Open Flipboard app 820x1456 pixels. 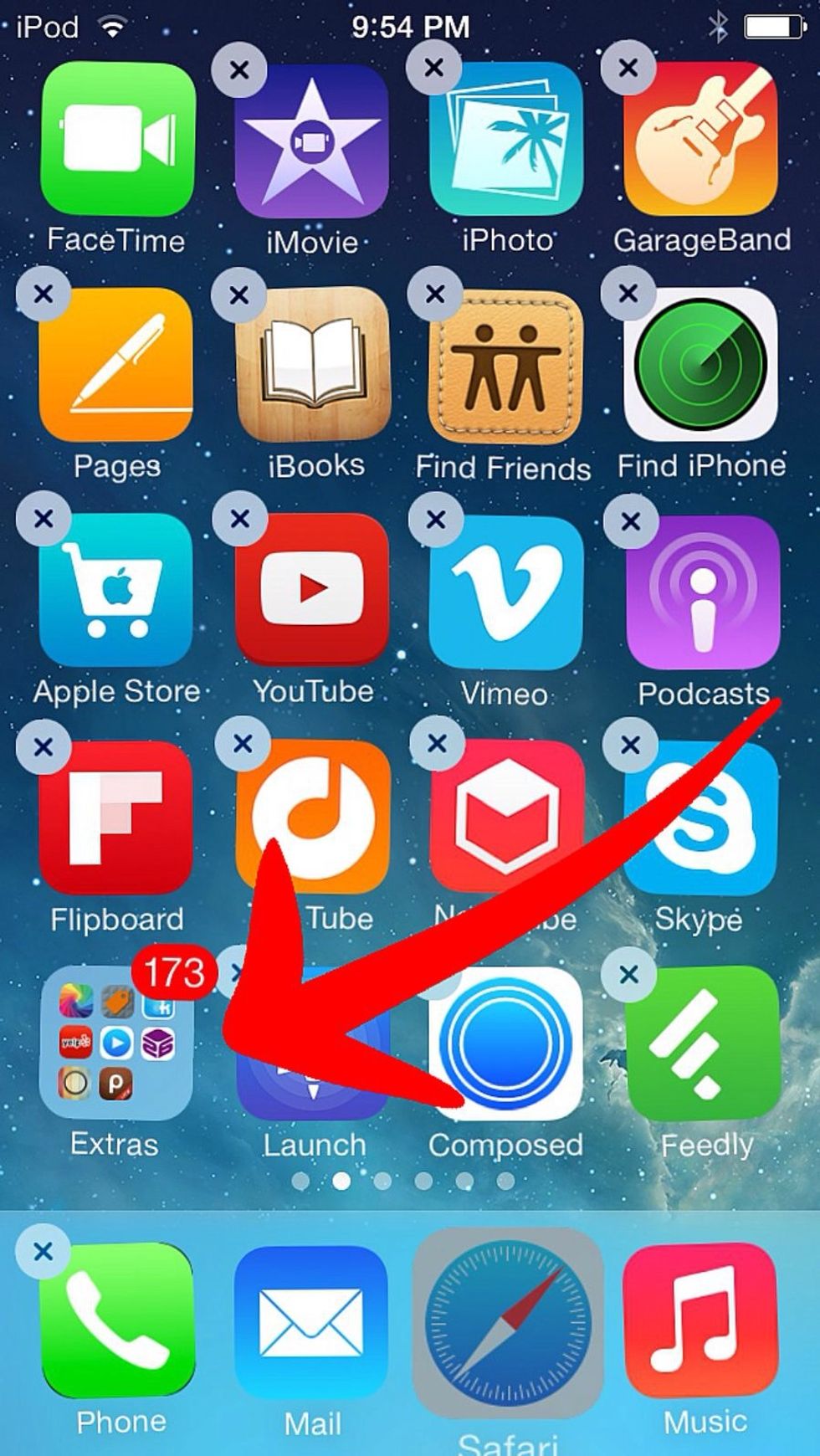point(116,817)
